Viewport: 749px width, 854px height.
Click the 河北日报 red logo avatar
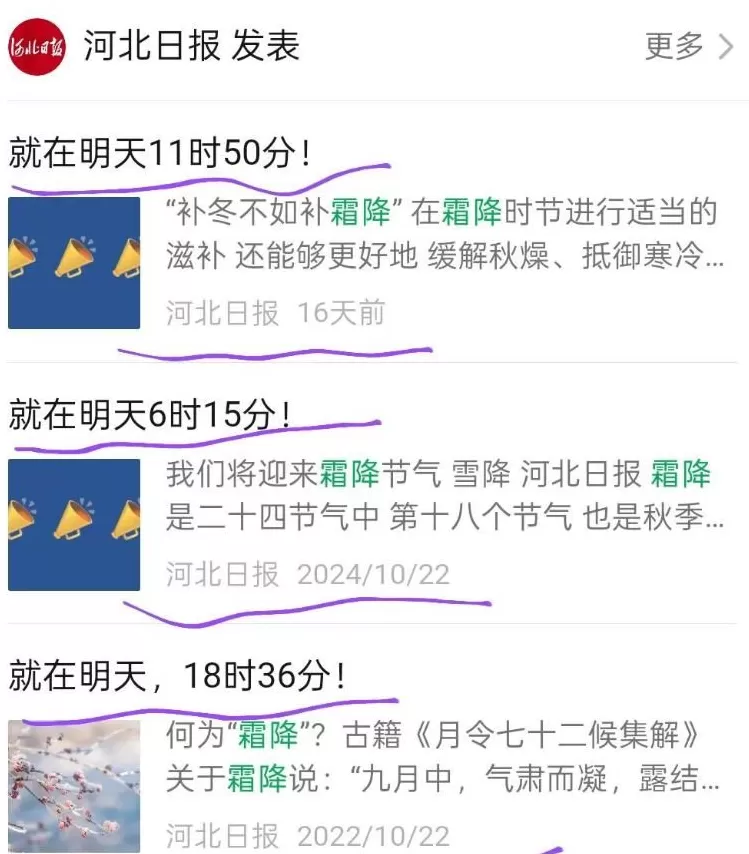click(37, 44)
